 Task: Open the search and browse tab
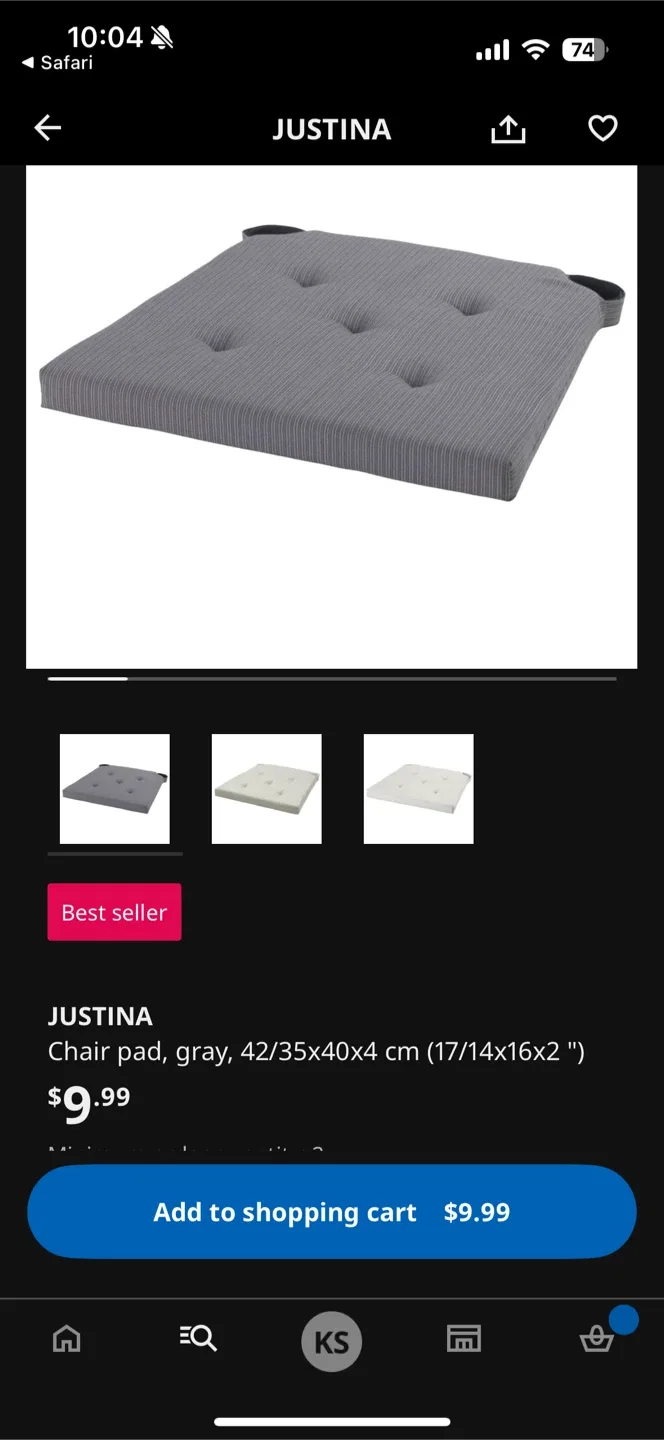tap(198, 1338)
